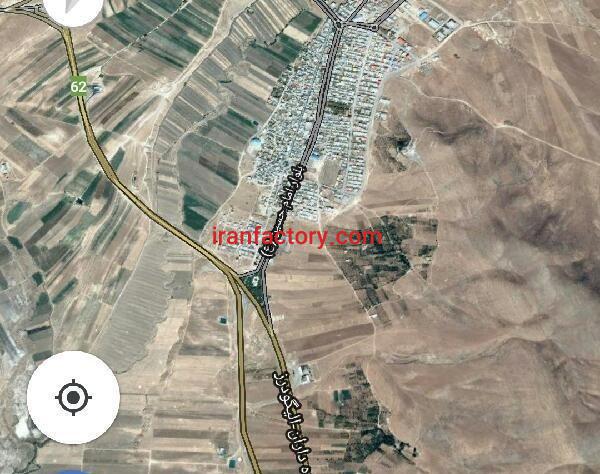
Task: Tap the compass to reset map orientation
Action: [73, 9]
